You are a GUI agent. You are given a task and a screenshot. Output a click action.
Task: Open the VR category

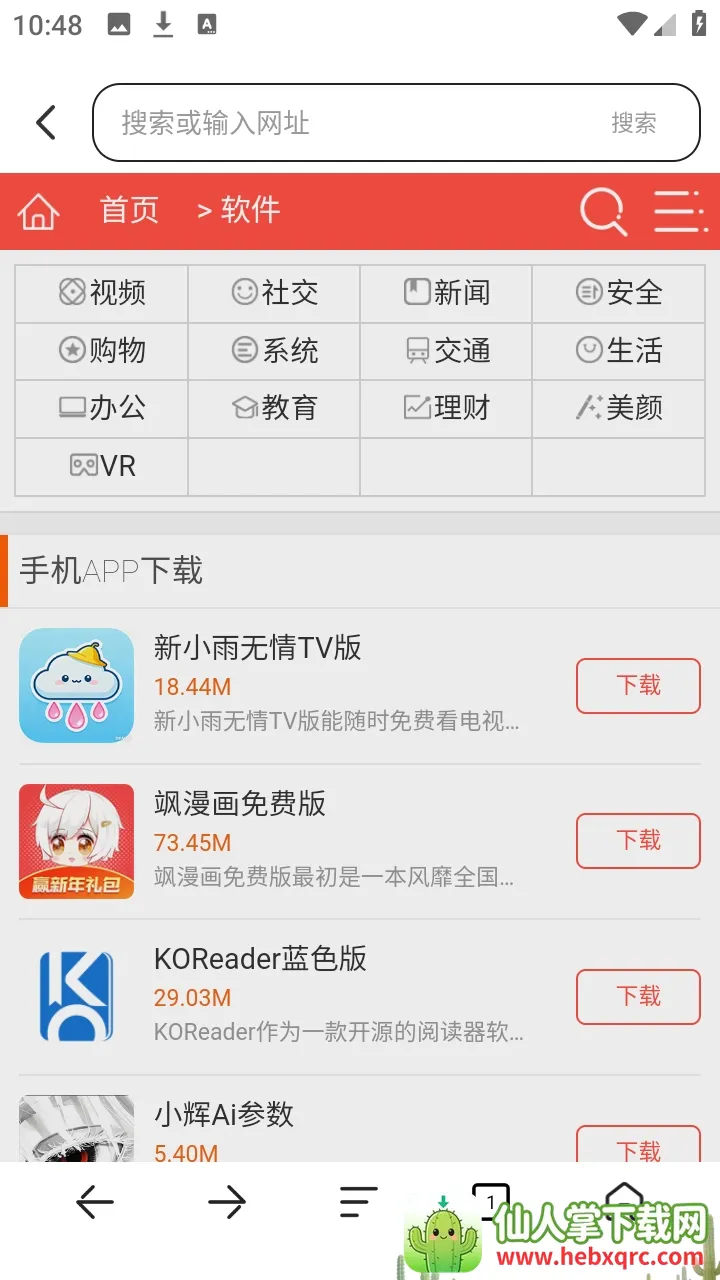[x=102, y=466]
